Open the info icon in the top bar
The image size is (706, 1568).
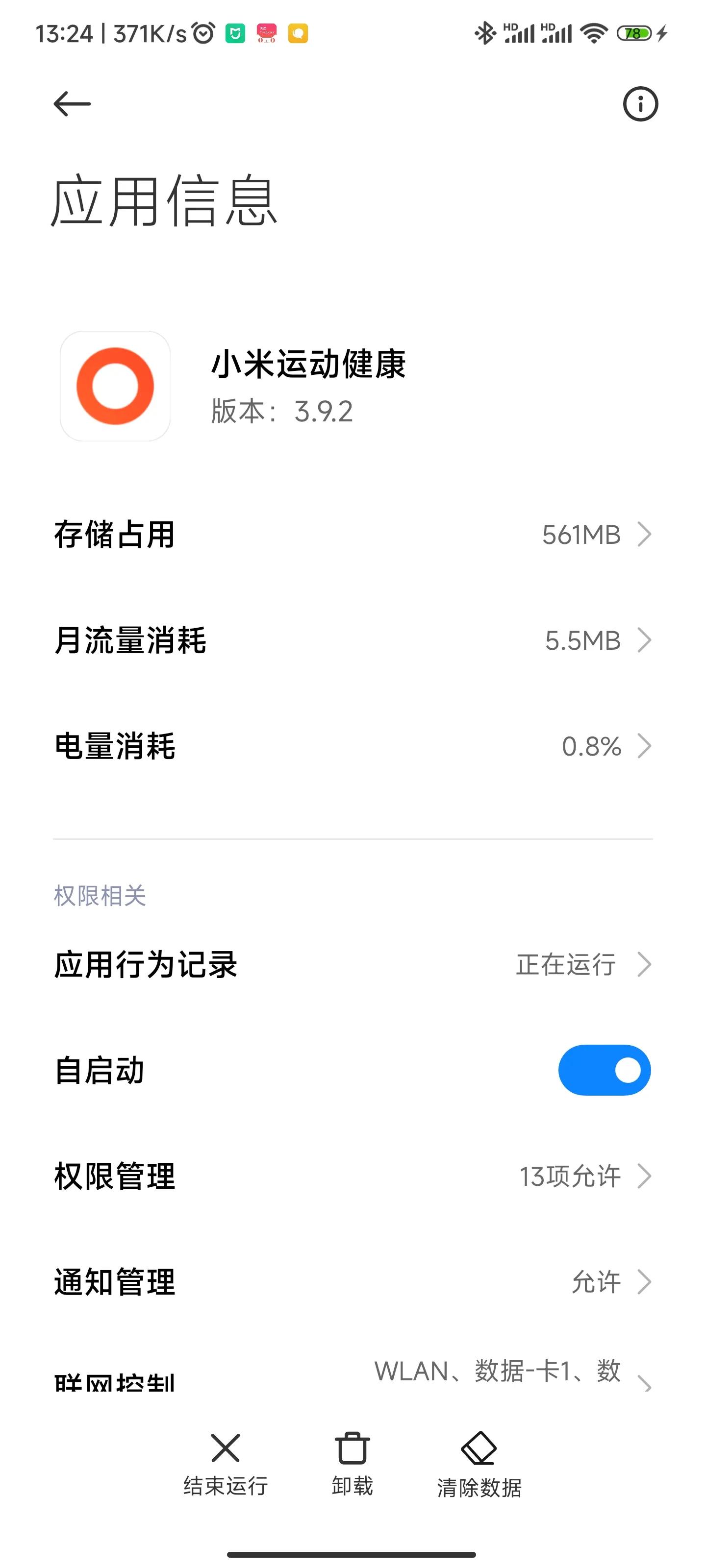pos(640,104)
